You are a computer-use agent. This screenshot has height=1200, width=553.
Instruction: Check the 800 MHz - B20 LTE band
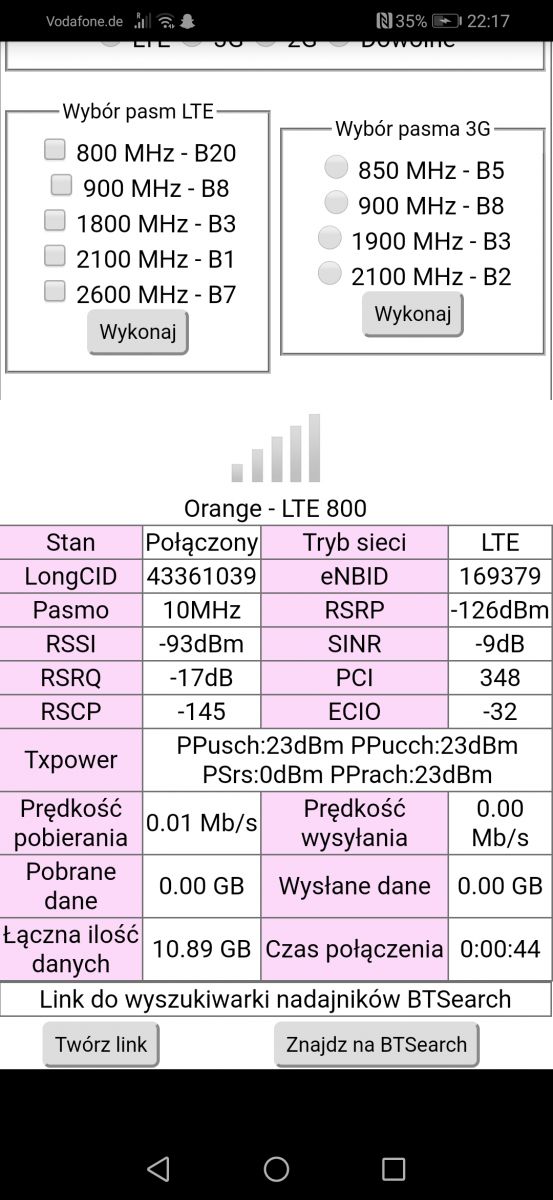[55, 150]
